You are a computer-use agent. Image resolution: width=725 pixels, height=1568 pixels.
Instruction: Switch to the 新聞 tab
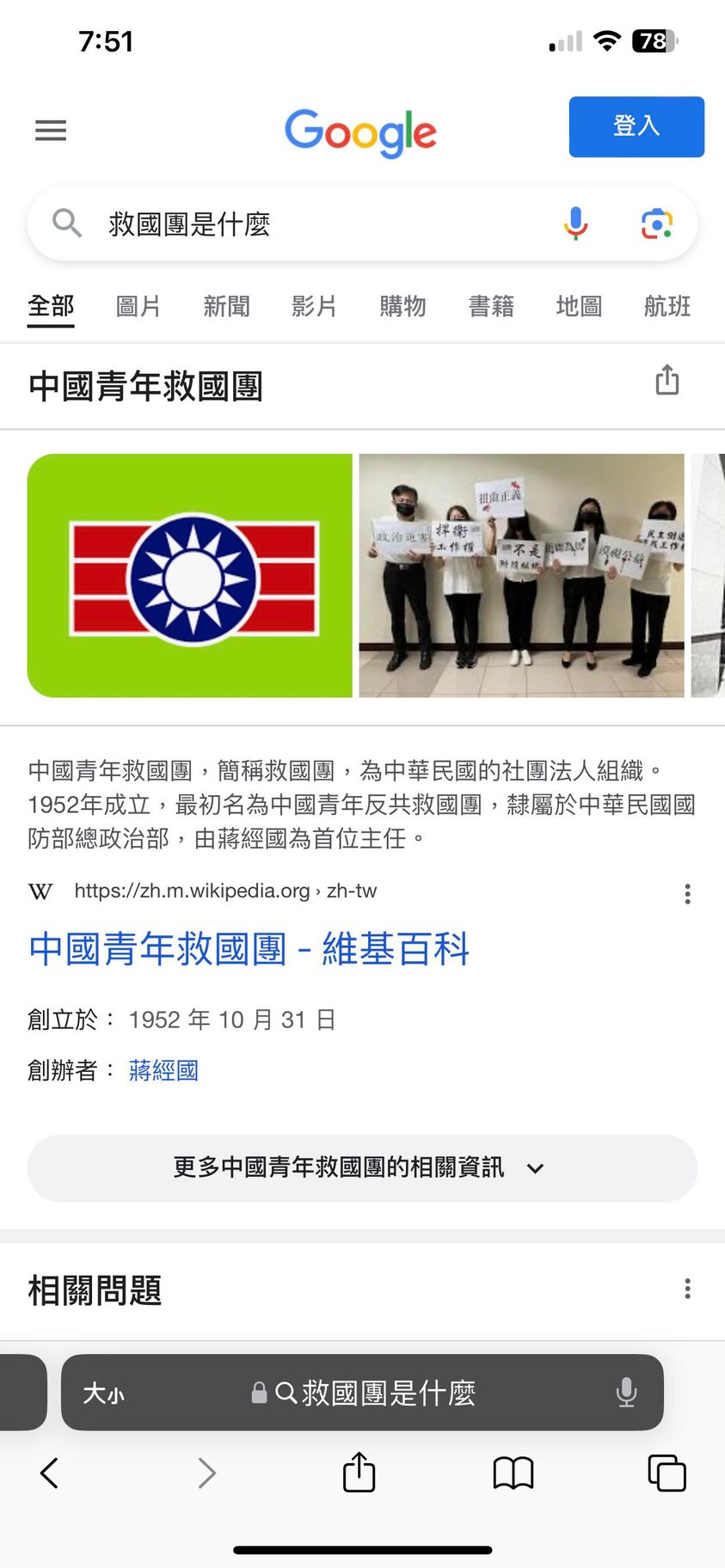[x=226, y=306]
